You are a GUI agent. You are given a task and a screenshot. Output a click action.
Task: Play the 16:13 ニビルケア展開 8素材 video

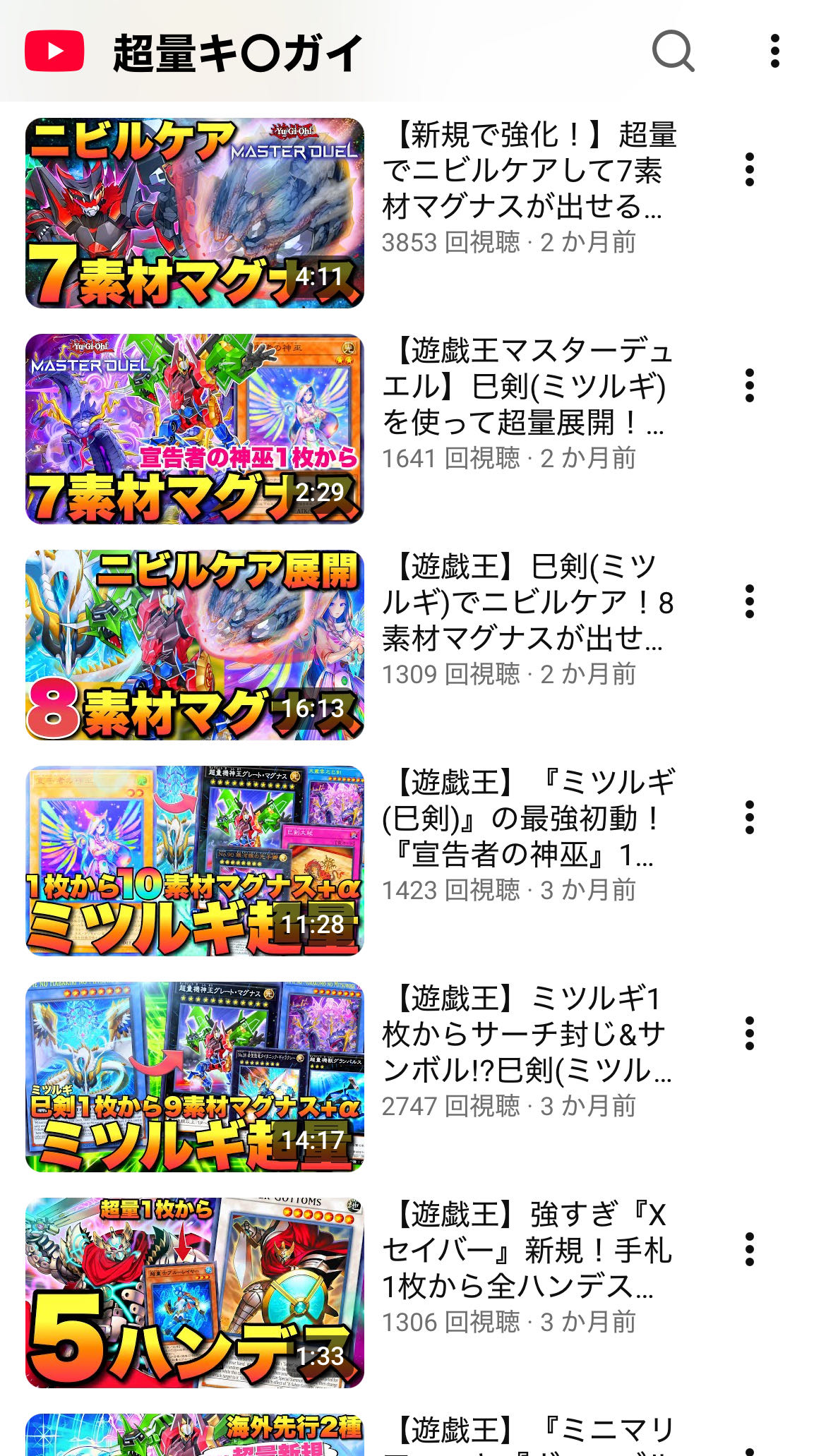point(195,645)
